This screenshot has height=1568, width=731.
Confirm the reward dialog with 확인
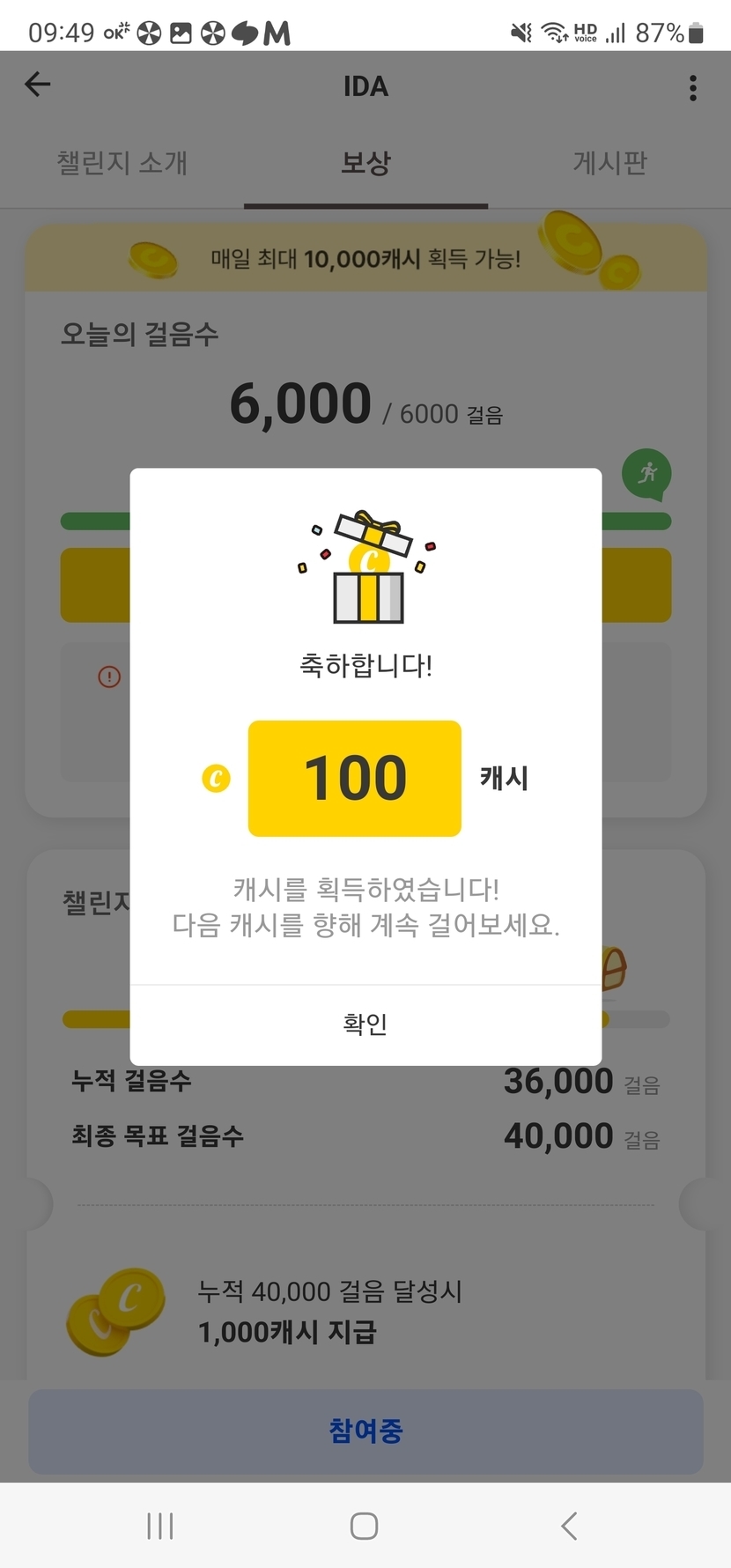[x=365, y=1024]
